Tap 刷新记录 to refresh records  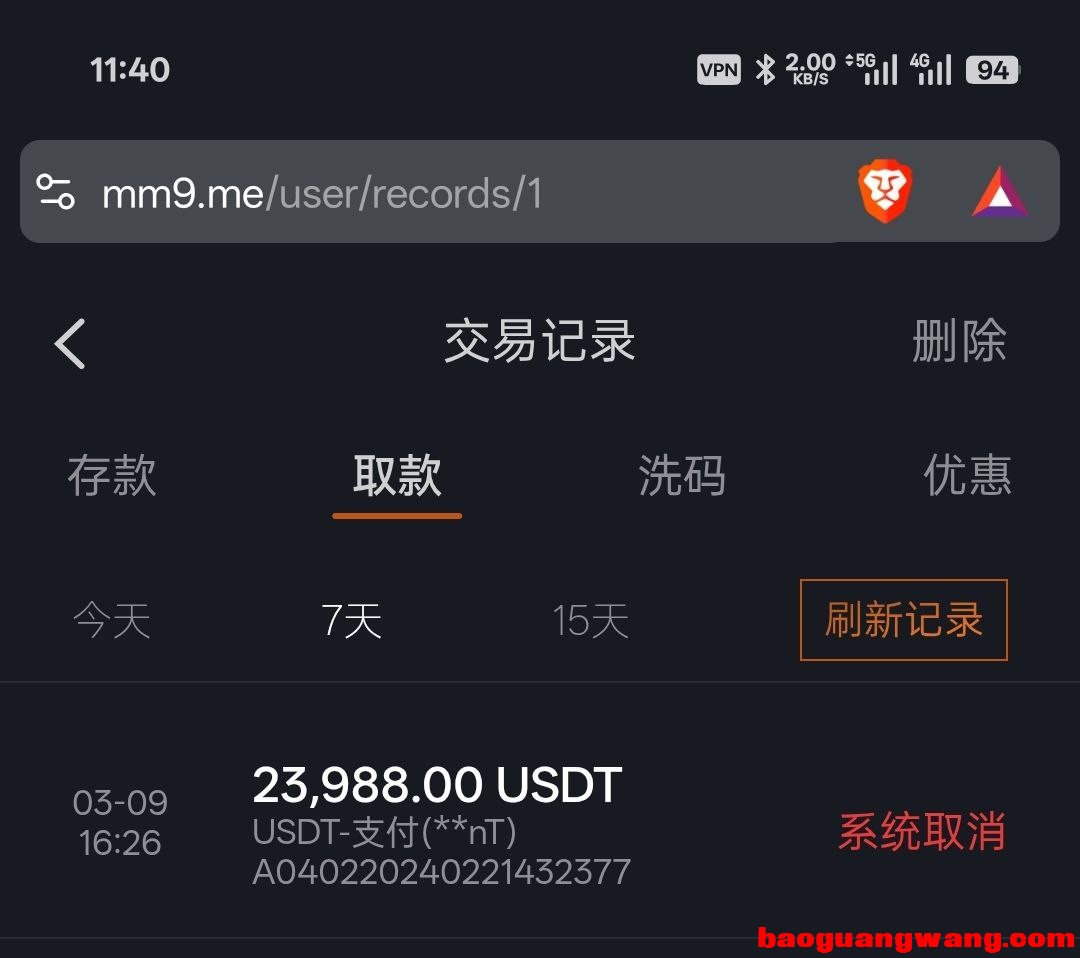click(903, 620)
